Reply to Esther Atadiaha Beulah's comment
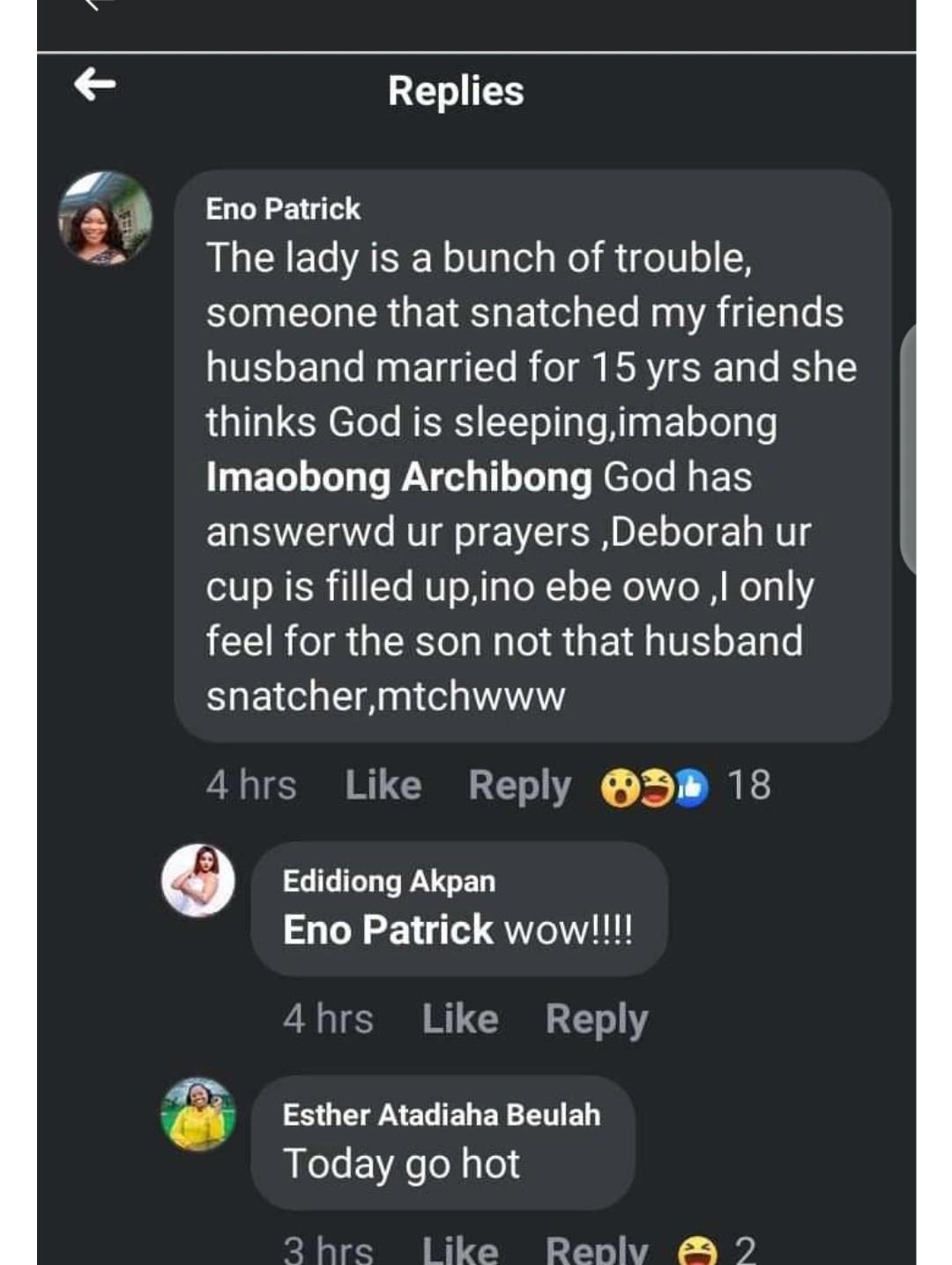This screenshot has height=1265, width=952. [x=596, y=1250]
